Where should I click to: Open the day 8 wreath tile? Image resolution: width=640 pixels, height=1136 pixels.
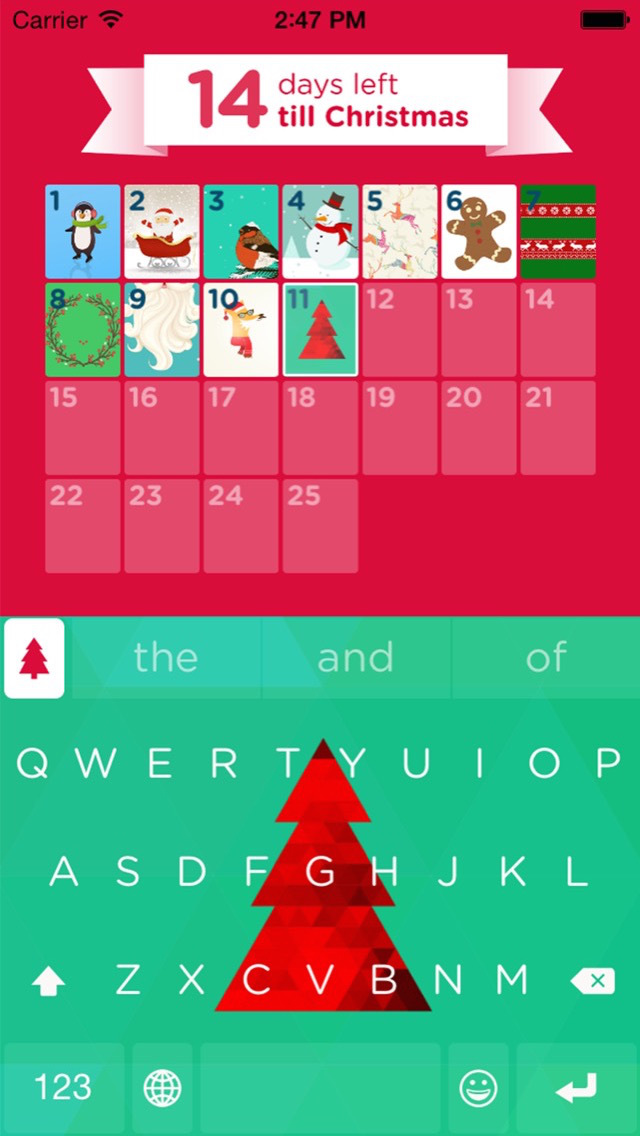click(83, 330)
